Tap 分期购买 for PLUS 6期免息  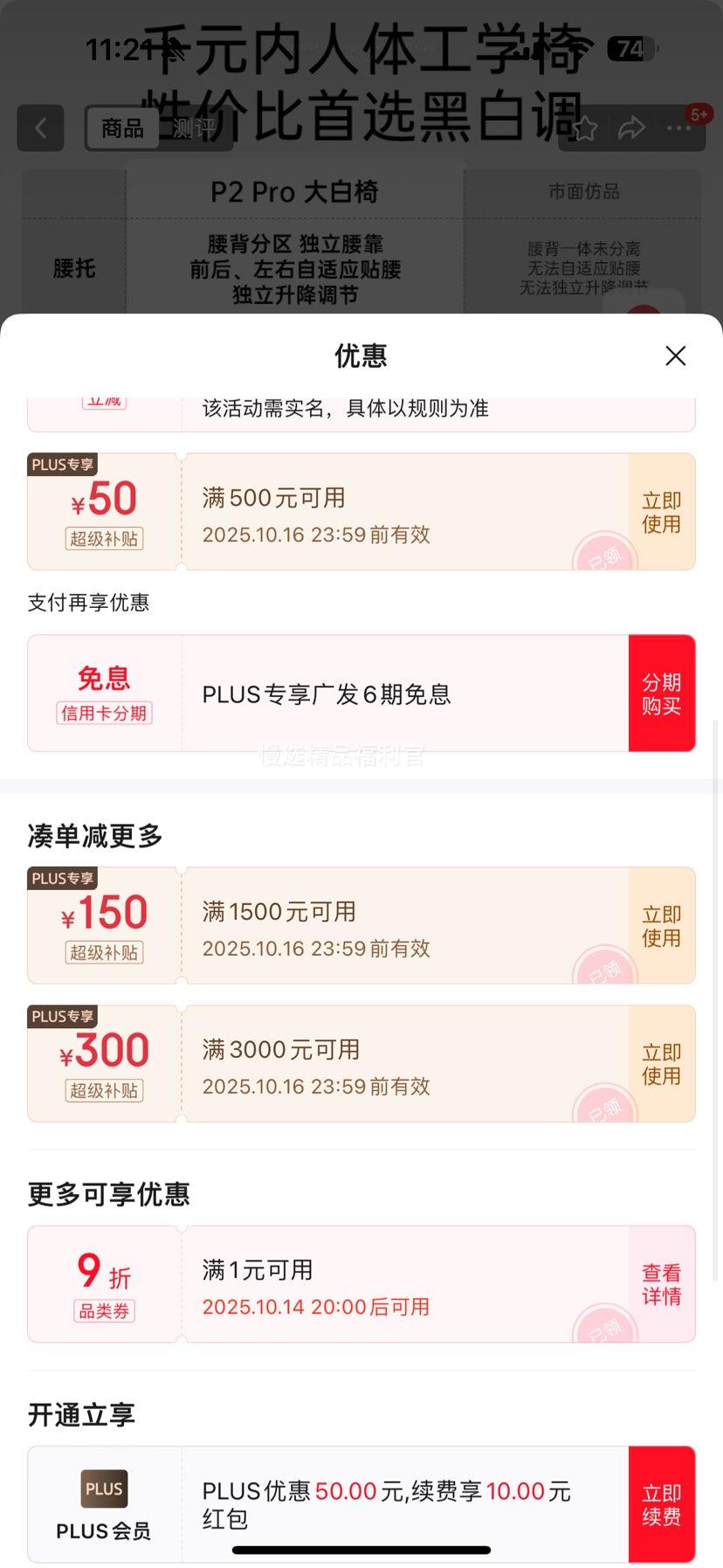click(661, 694)
